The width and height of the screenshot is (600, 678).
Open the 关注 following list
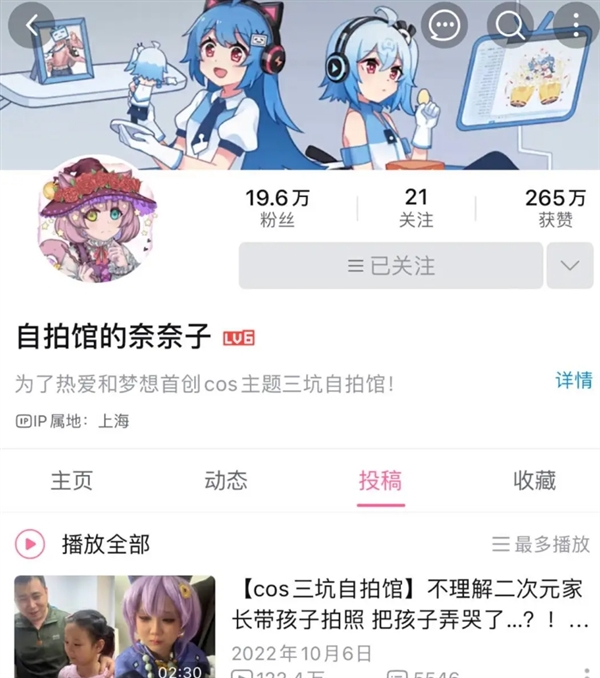pyautogui.click(x=416, y=208)
